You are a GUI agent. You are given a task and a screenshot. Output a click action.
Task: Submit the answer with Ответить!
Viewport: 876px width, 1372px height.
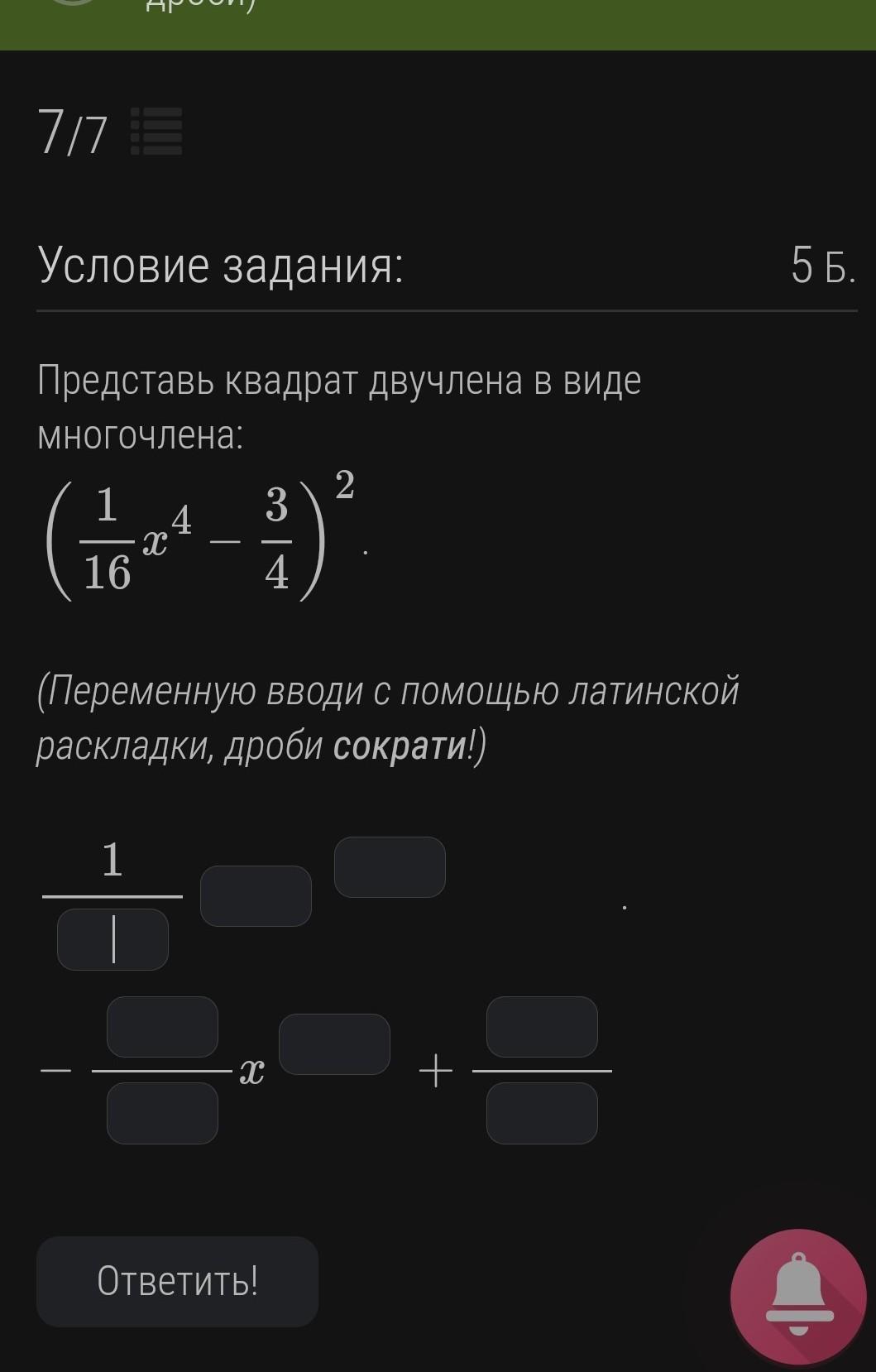pyautogui.click(x=177, y=1281)
